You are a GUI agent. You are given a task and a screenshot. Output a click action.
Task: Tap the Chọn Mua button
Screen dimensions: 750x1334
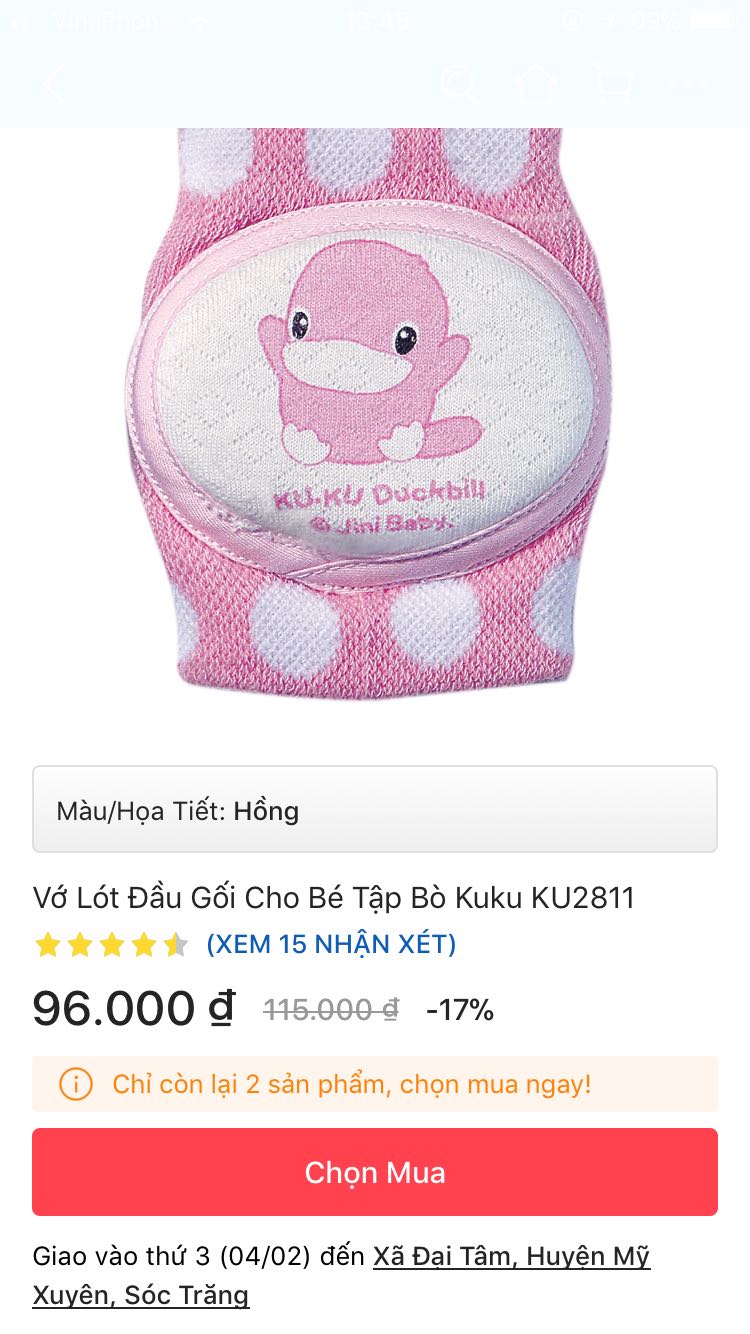[x=375, y=1171]
